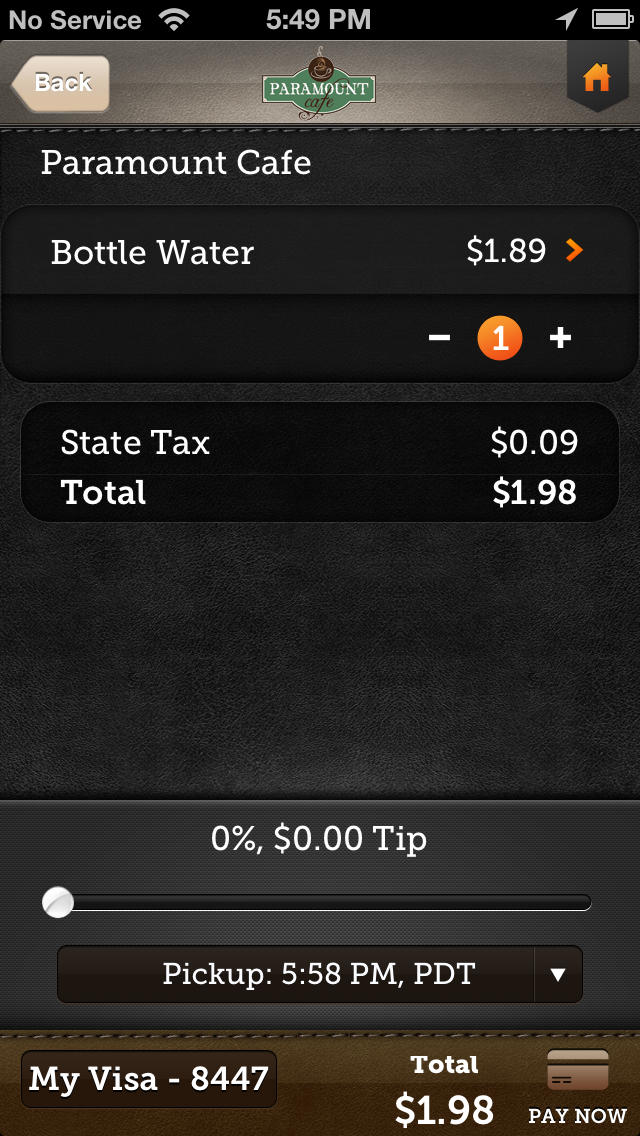Increase Bottle Water quantity with plus

[560, 338]
